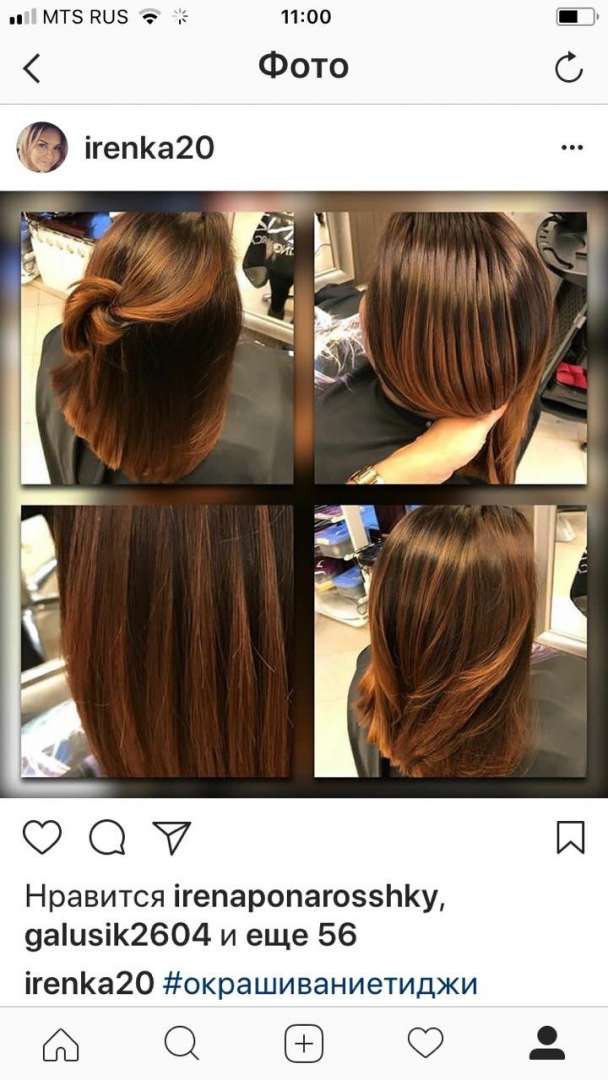Open the Activity heart tab
Image resolution: width=608 pixels, height=1080 pixels.
click(426, 1044)
